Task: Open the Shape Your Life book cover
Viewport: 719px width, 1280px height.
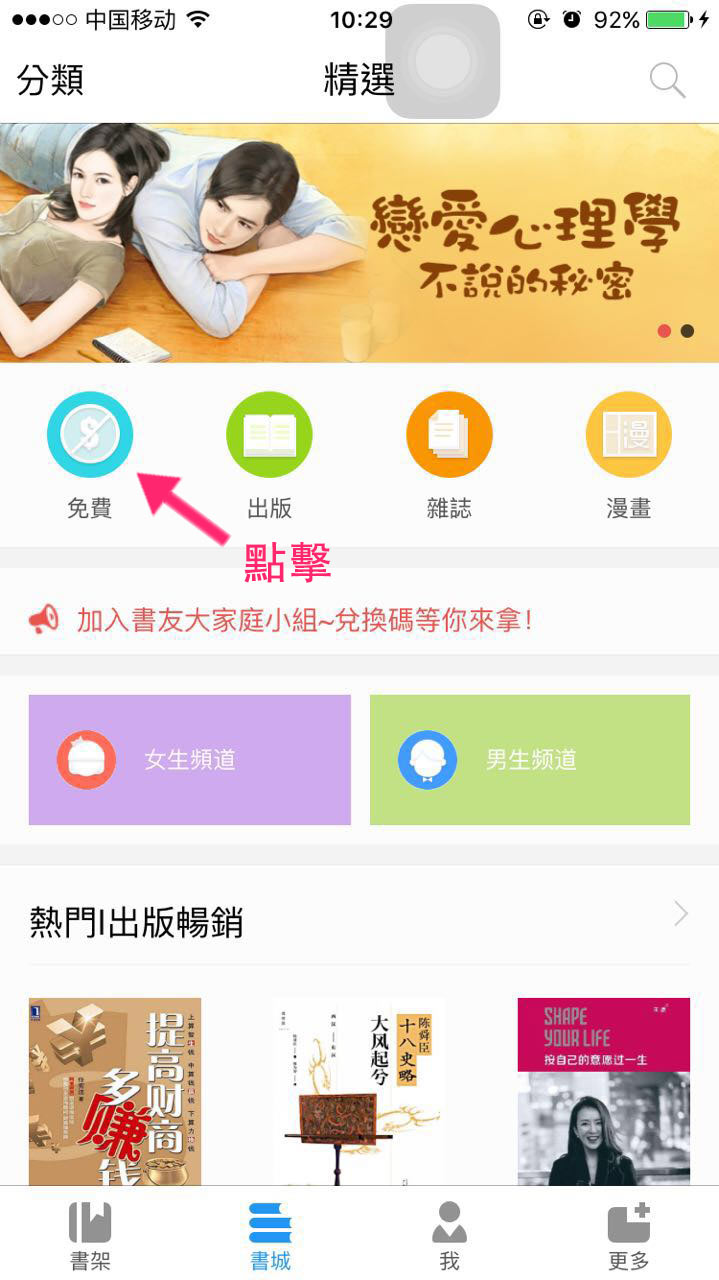Action: (x=604, y=1092)
